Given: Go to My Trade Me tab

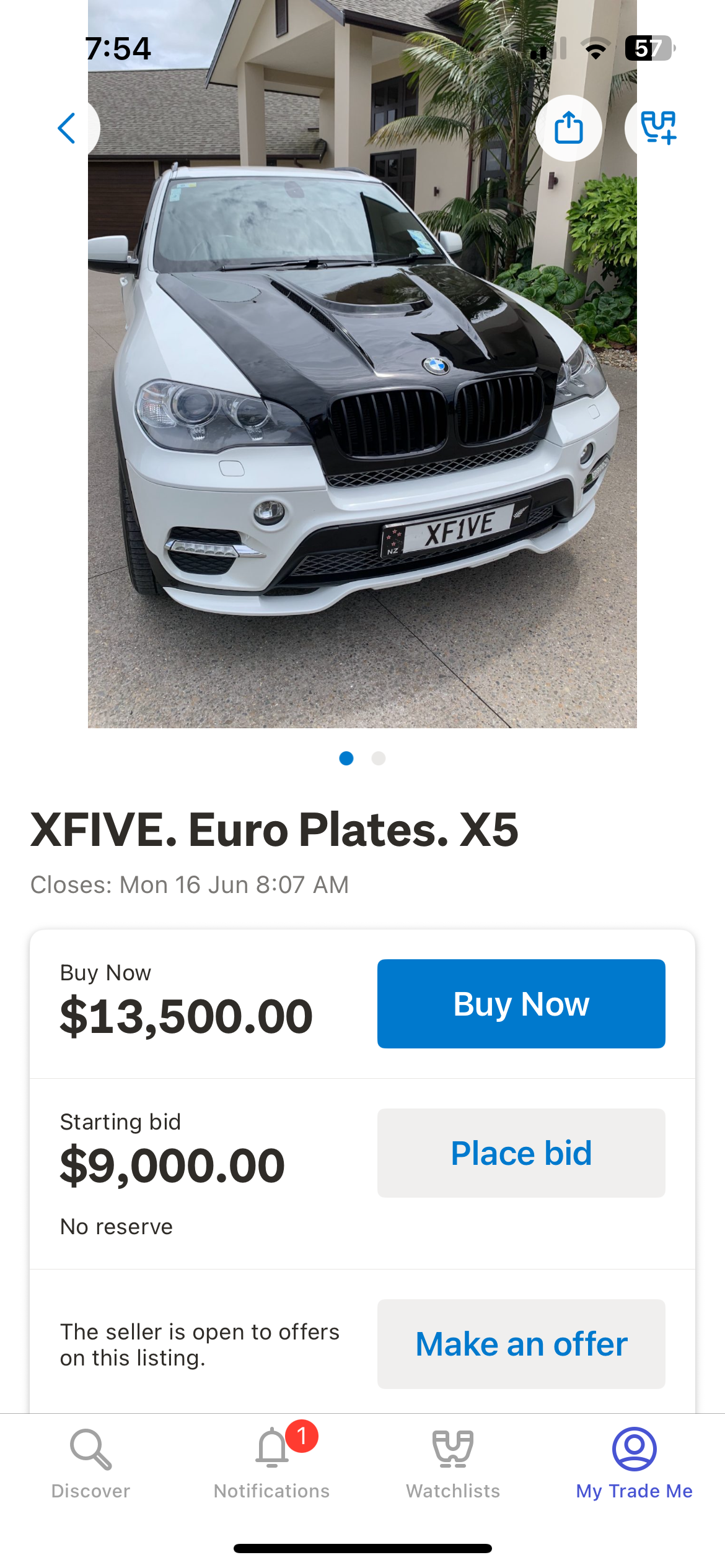Looking at the screenshot, I should click(635, 1464).
